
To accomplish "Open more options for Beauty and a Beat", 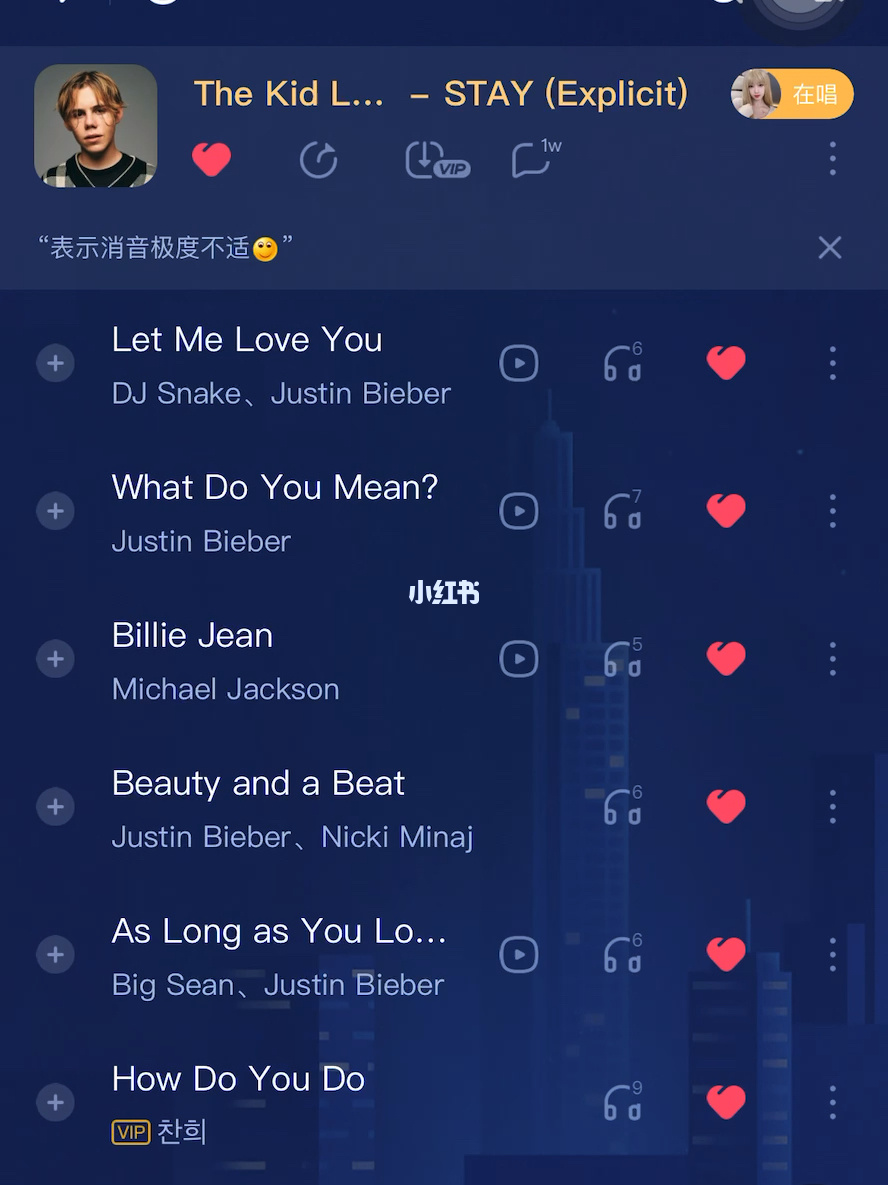I will pos(832,807).
